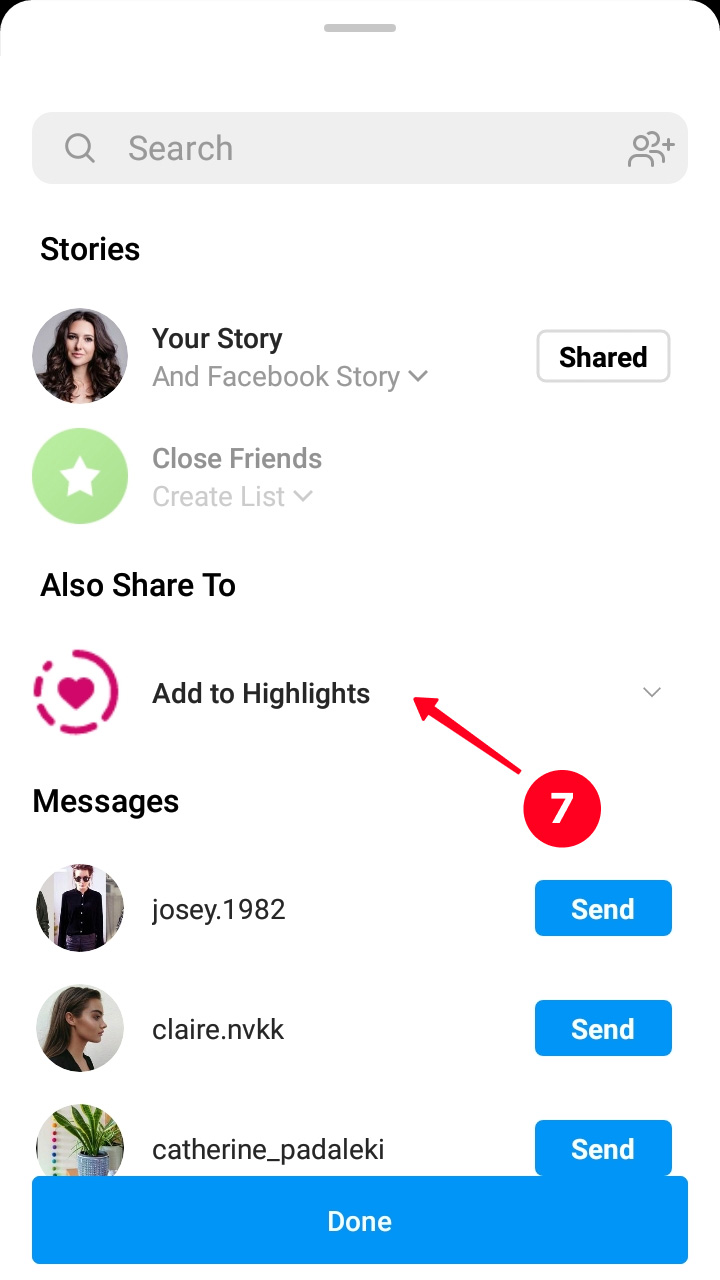720x1280 pixels.
Task: Tap the Done button
Action: pos(360,1221)
